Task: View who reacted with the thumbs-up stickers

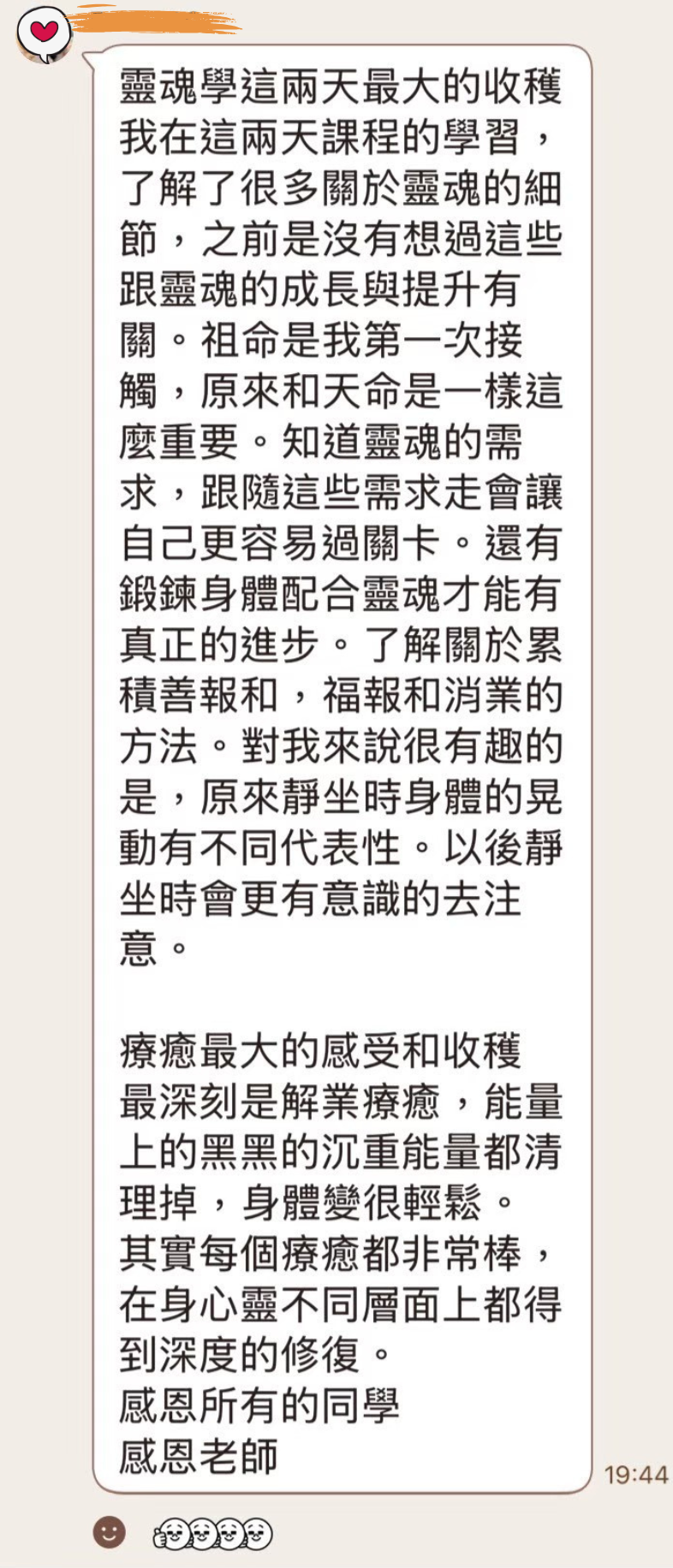Action: pos(213,1534)
